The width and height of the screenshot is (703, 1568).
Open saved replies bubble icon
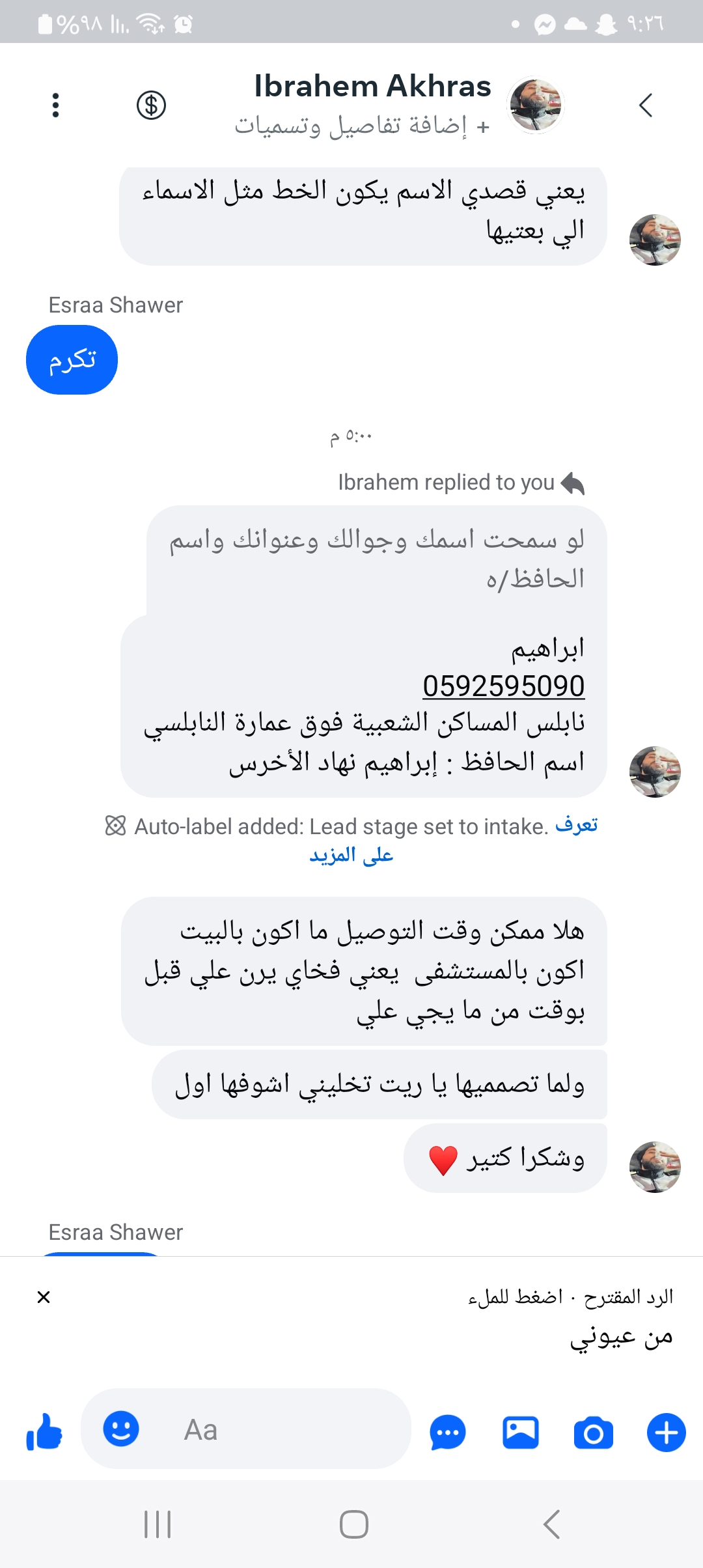point(448,1433)
